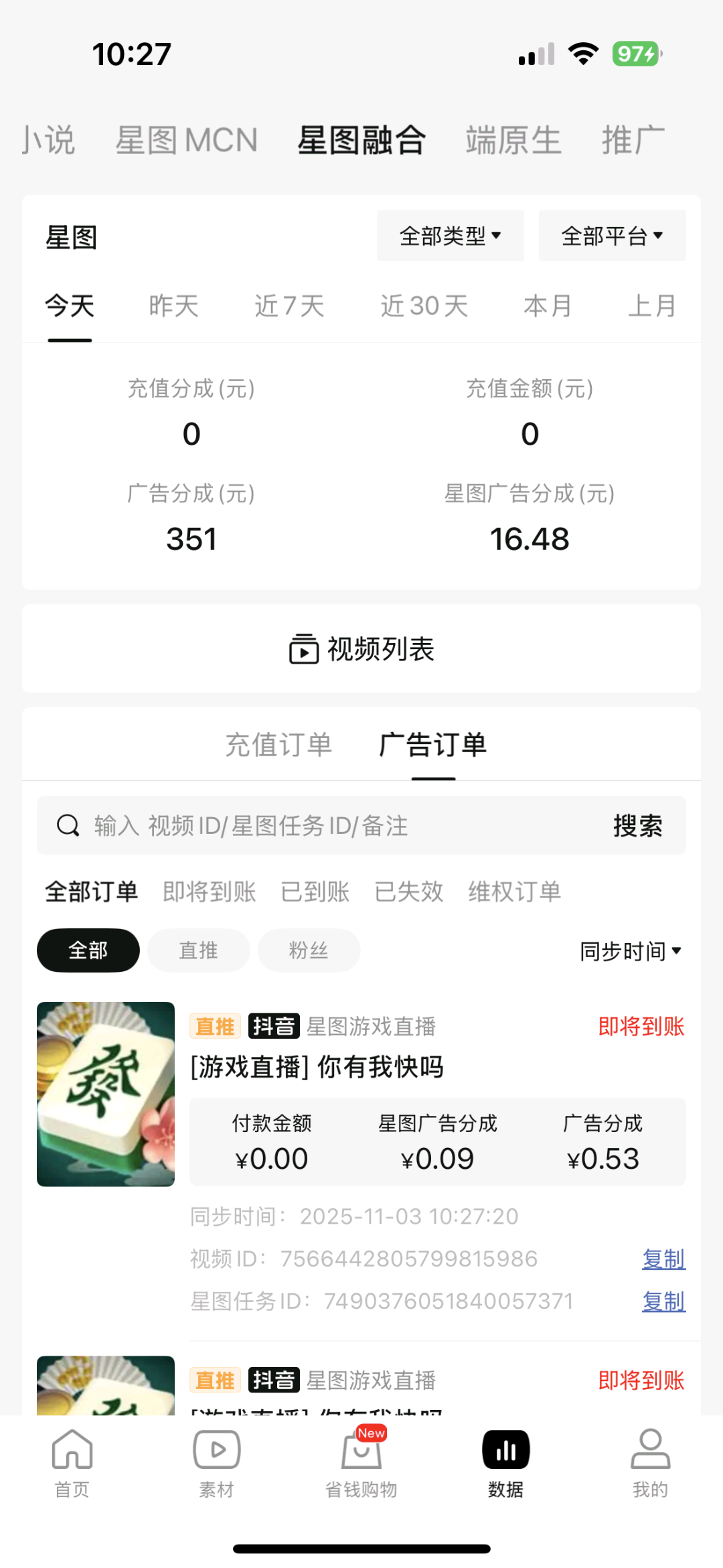Enable the 直推 filter pill

click(x=198, y=950)
